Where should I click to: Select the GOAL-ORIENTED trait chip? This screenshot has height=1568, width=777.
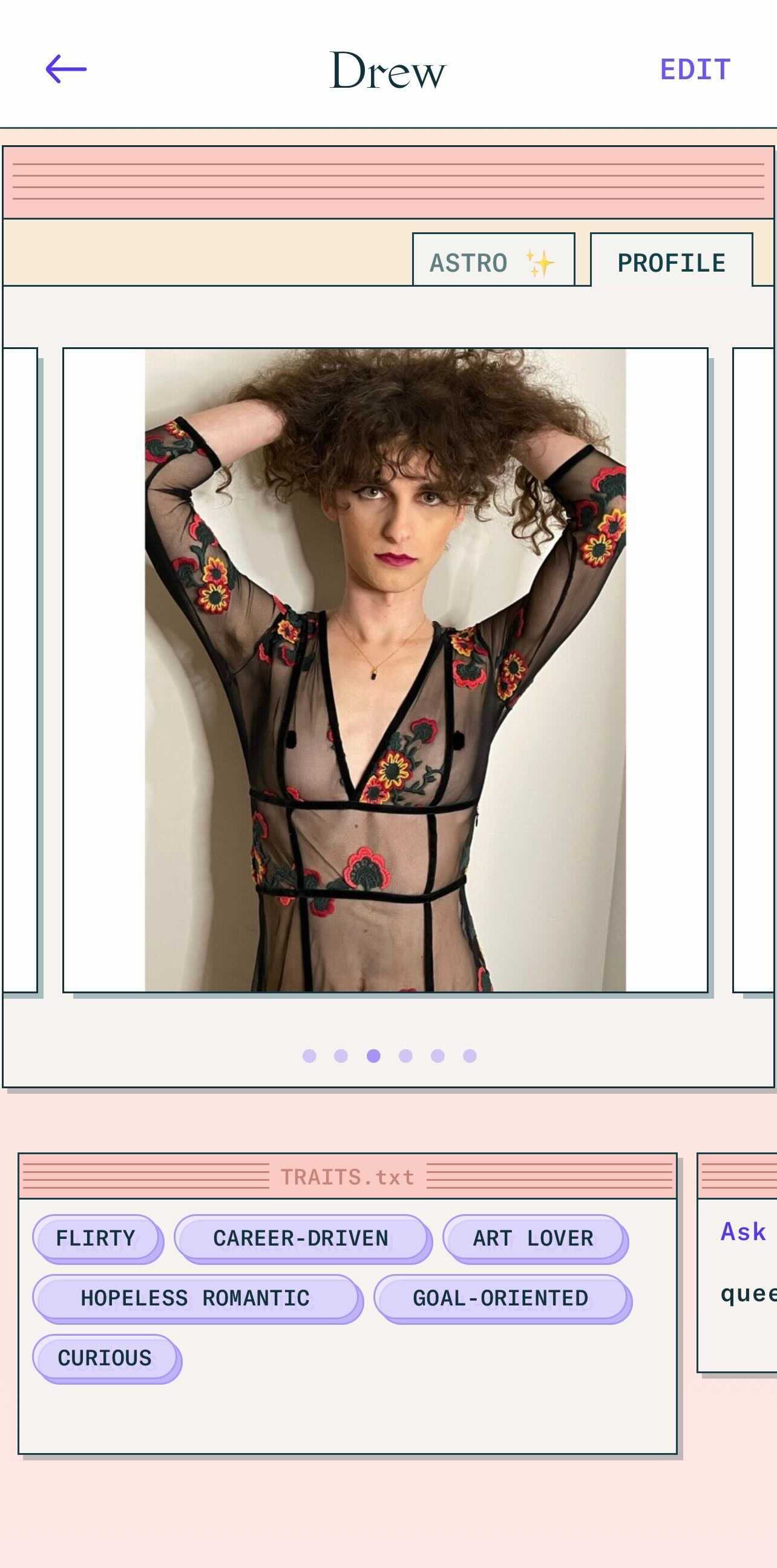click(x=500, y=1297)
